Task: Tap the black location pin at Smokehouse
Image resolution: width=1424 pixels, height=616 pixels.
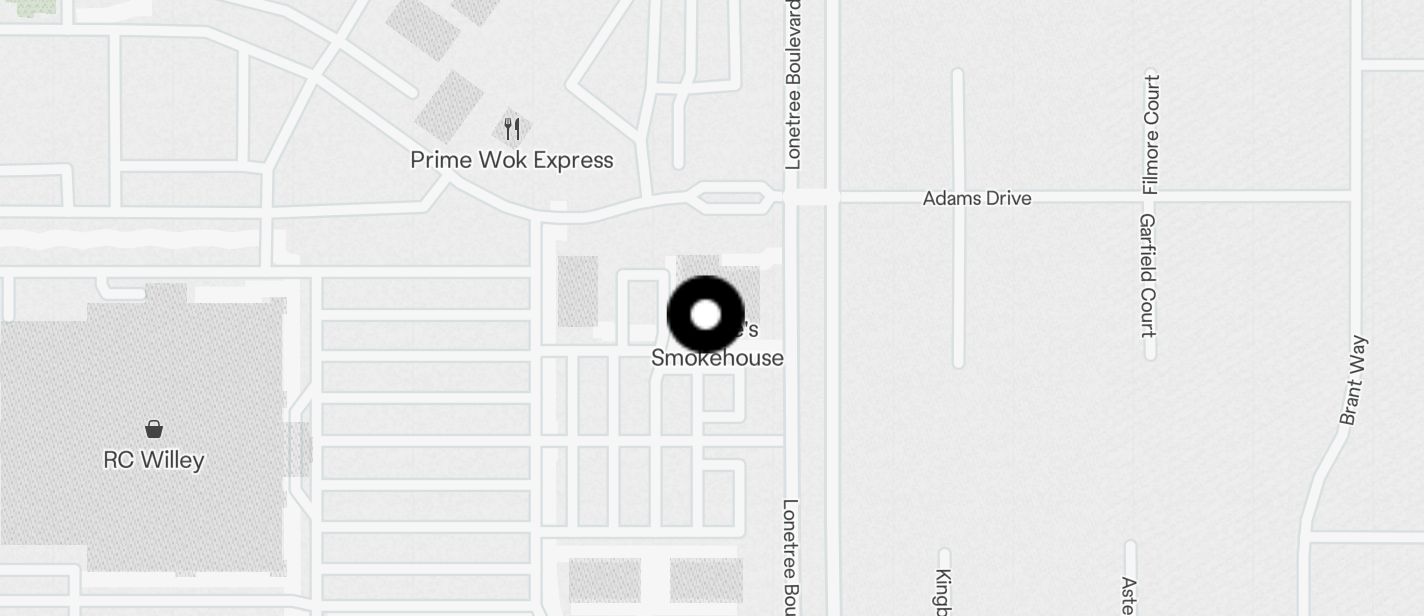Action: [705, 315]
